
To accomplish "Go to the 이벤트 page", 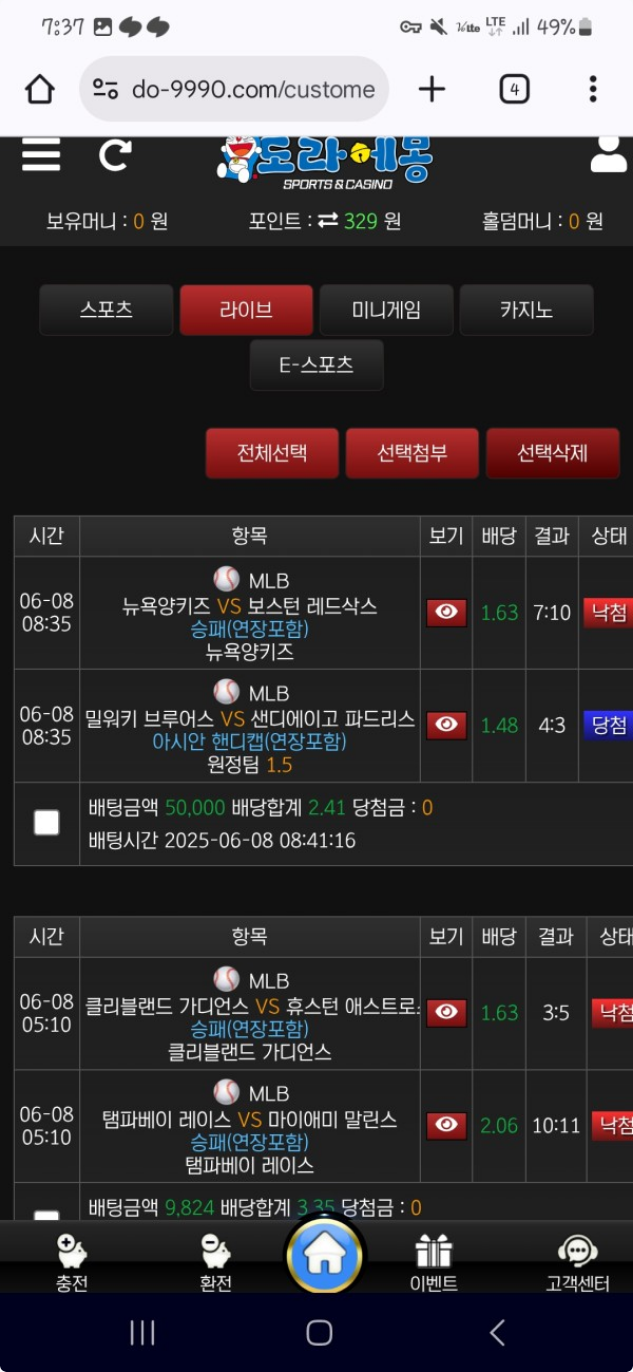I will click(x=433, y=1262).
